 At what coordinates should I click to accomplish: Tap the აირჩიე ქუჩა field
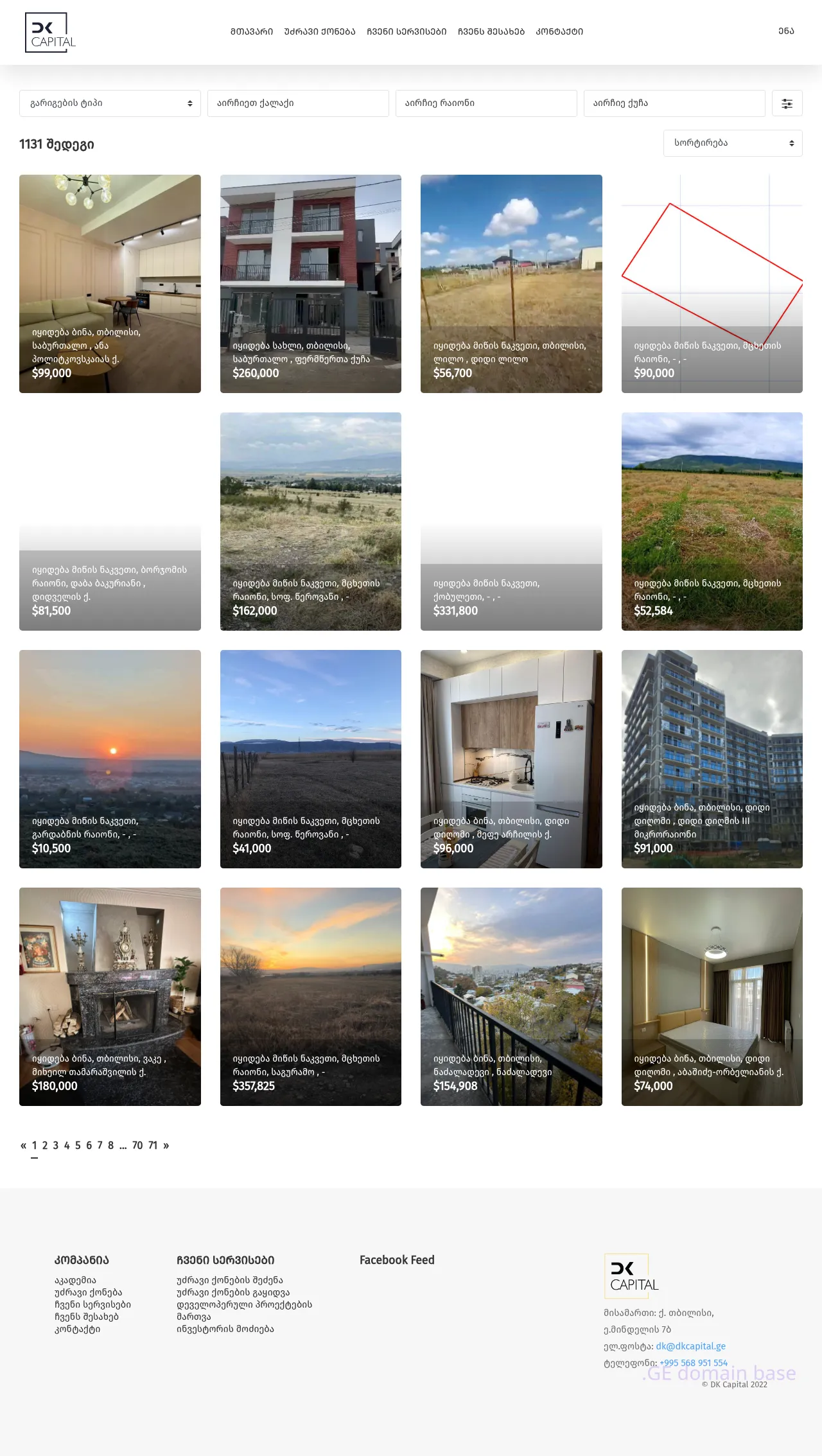(674, 103)
